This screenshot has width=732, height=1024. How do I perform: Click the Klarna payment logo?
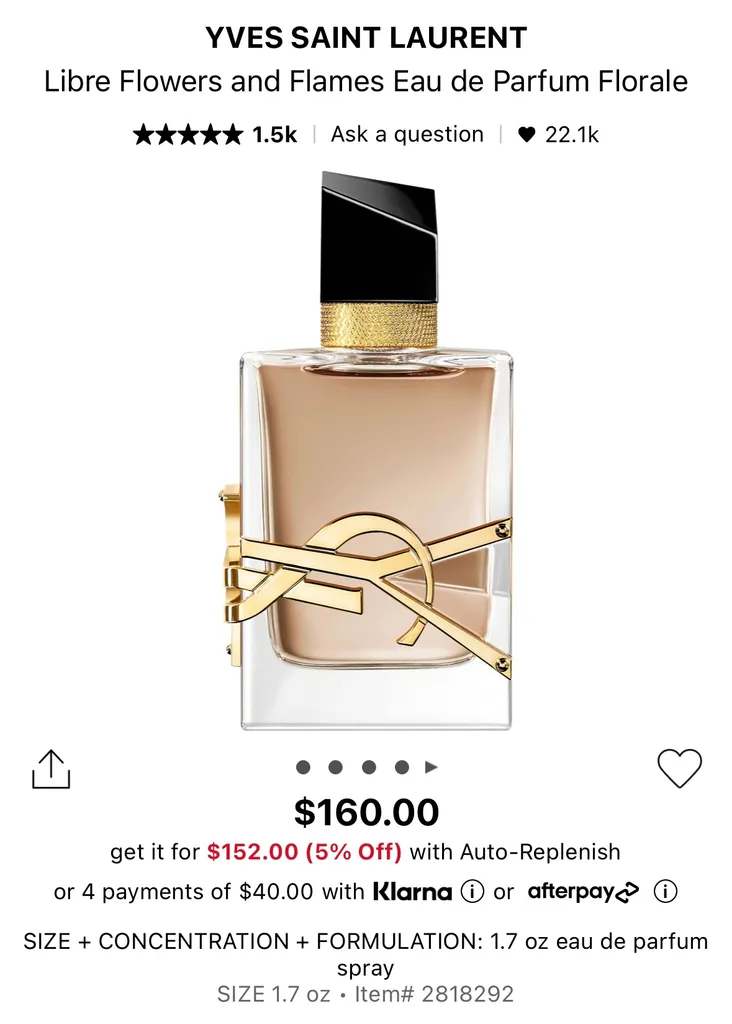(414, 892)
